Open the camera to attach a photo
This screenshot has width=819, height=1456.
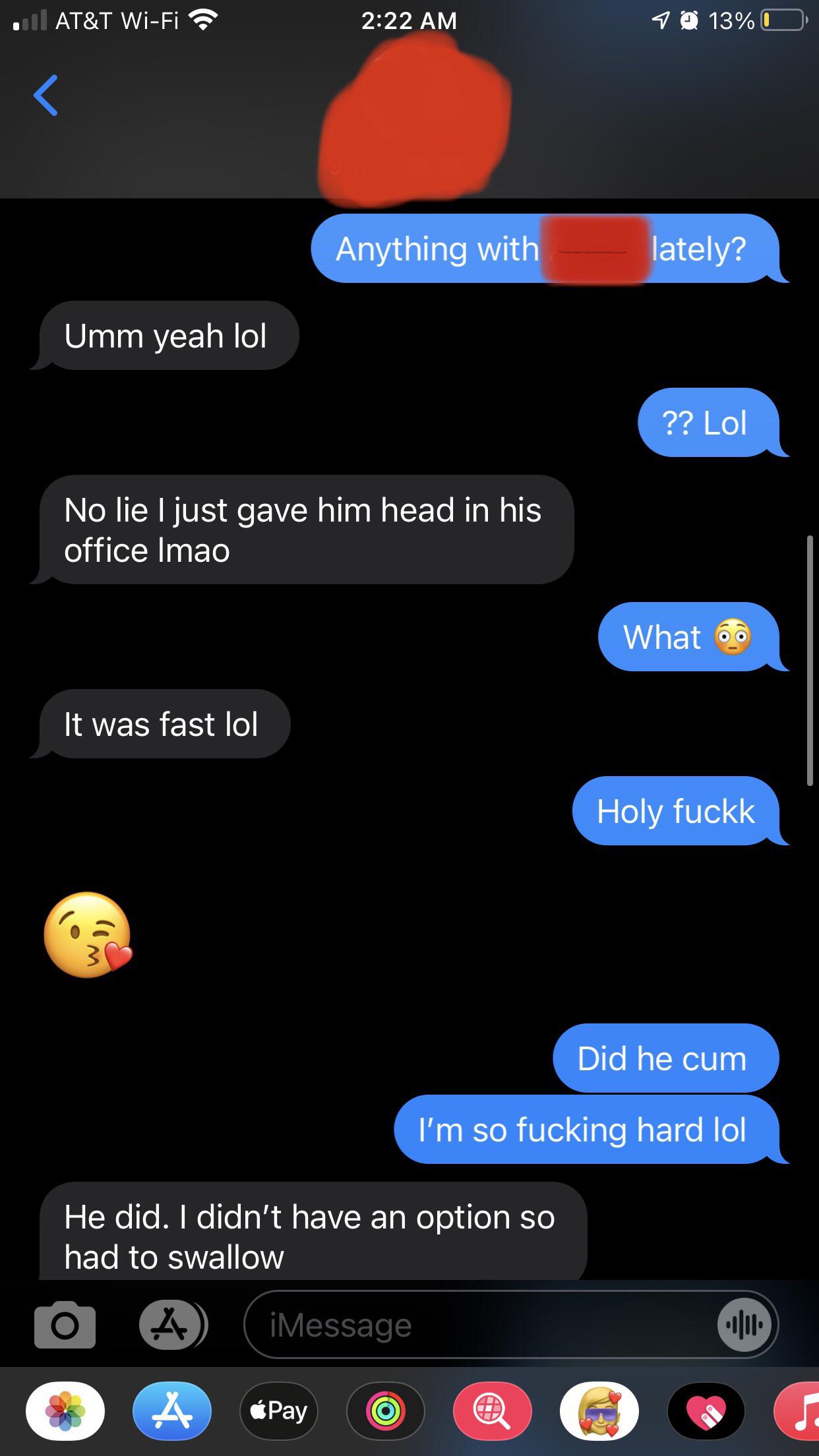(x=65, y=1325)
